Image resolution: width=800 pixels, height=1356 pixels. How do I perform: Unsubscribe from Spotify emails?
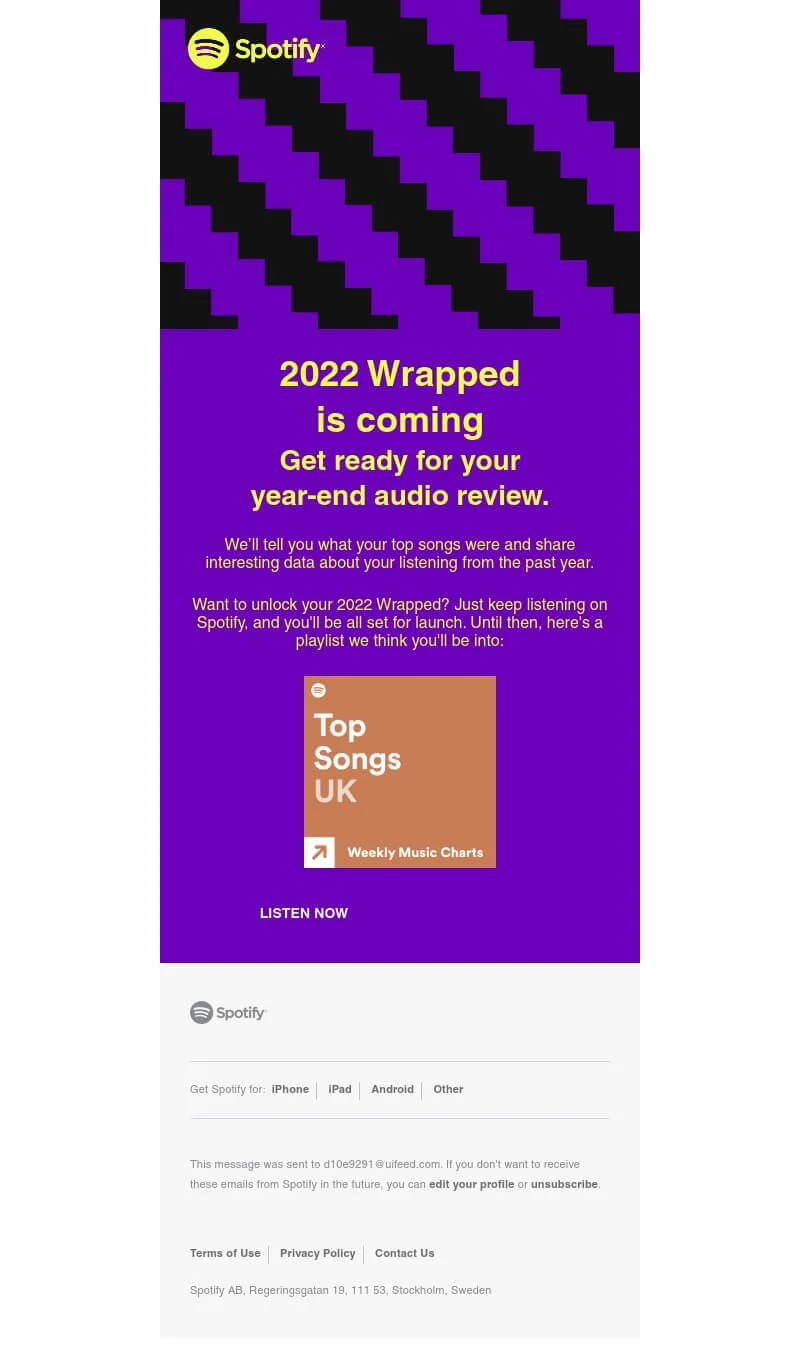(x=564, y=1184)
